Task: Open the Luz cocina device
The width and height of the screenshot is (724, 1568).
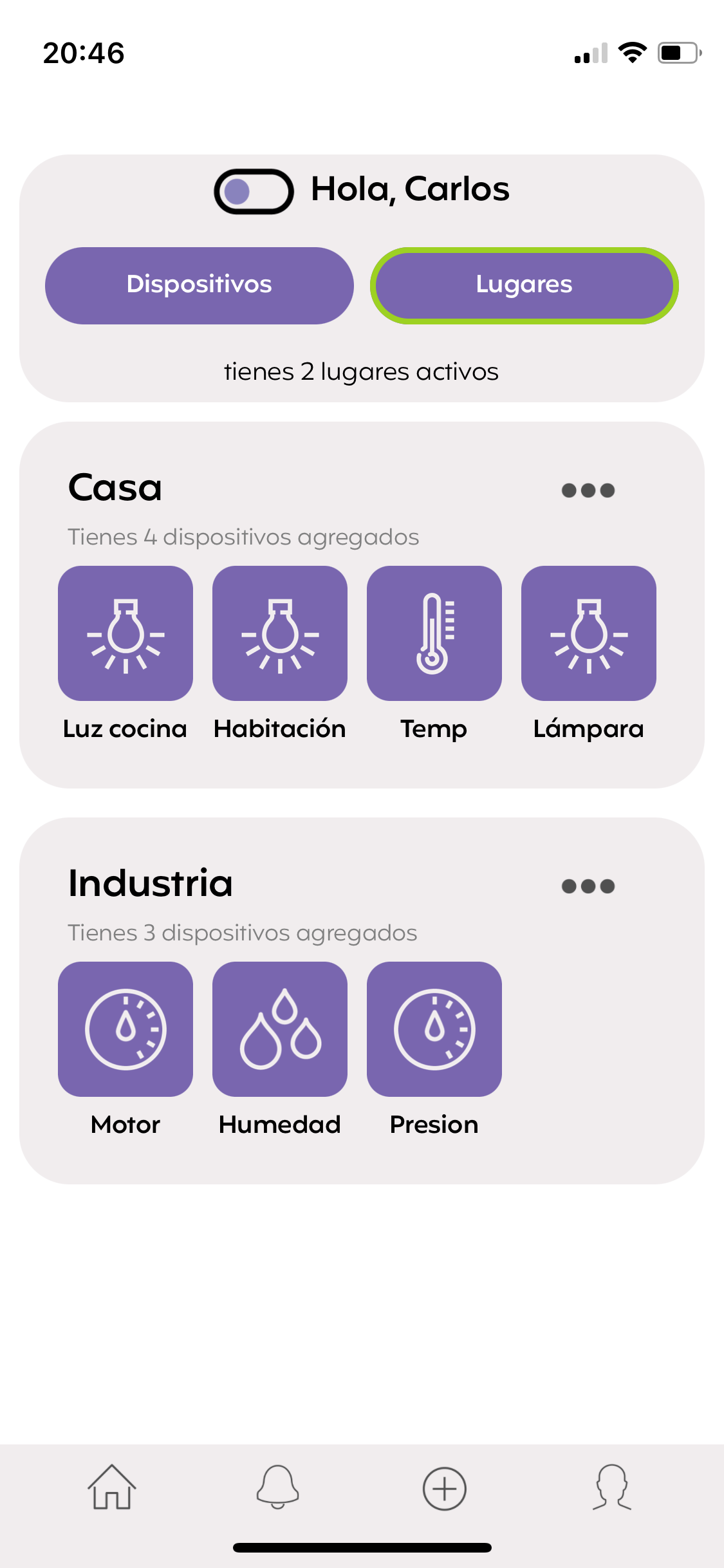Action: click(125, 633)
